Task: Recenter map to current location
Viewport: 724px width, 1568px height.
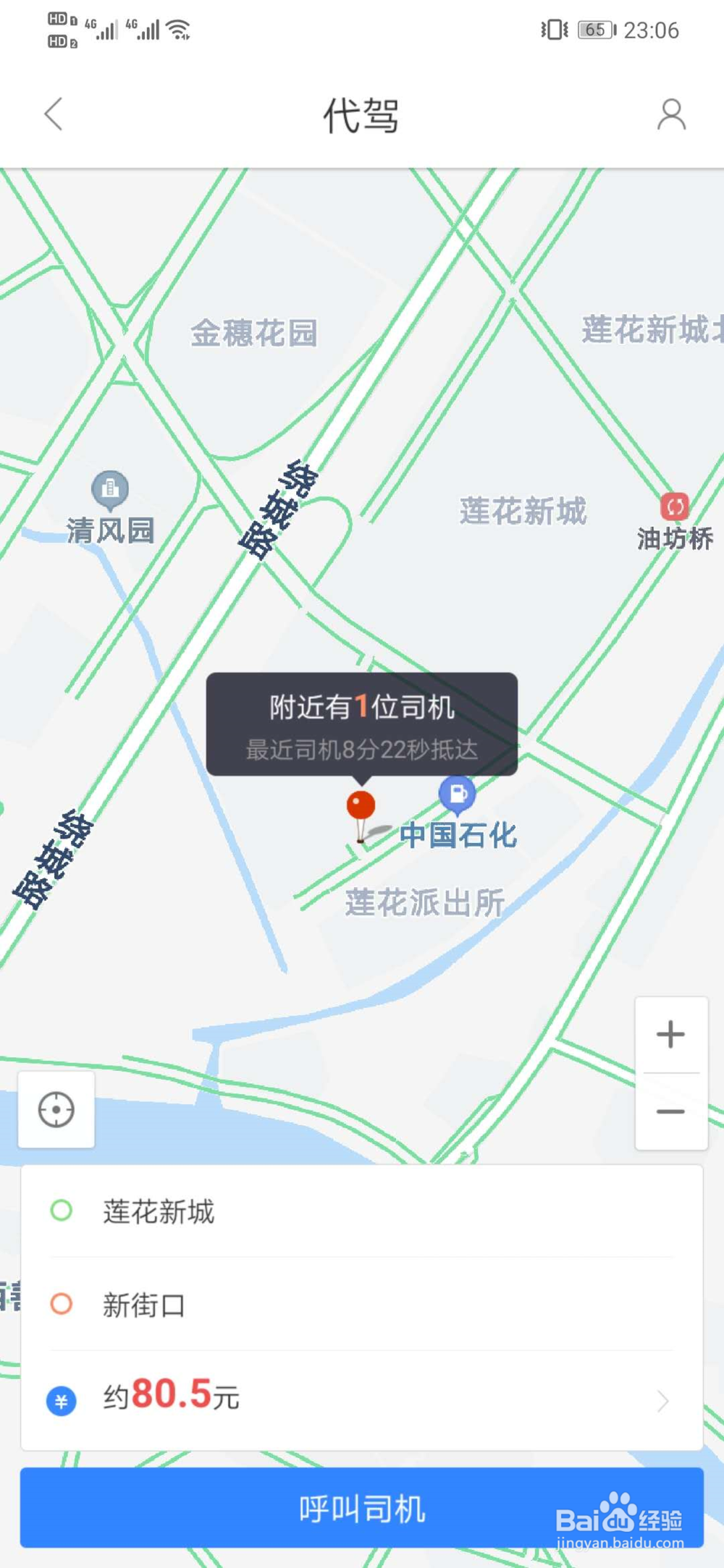Action: [x=56, y=1110]
